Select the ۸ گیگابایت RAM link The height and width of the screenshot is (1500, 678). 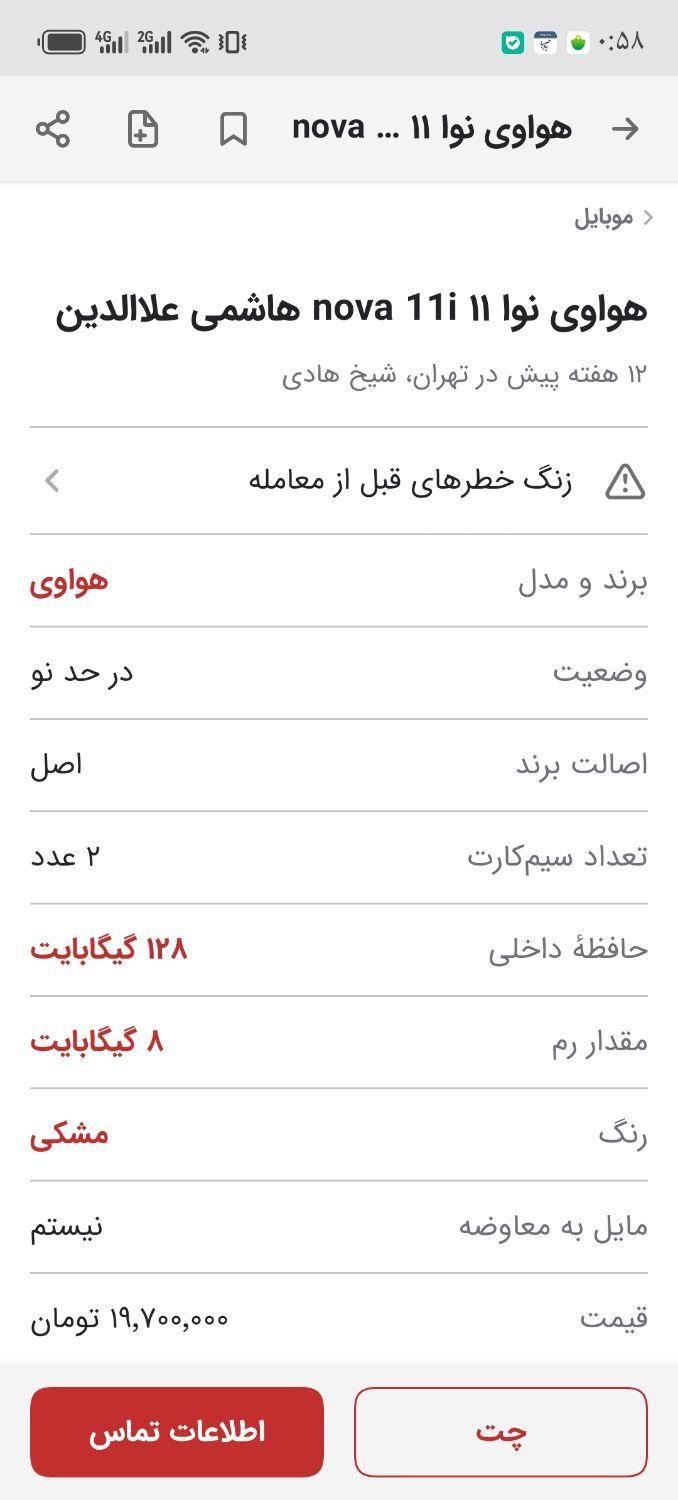tap(97, 1042)
